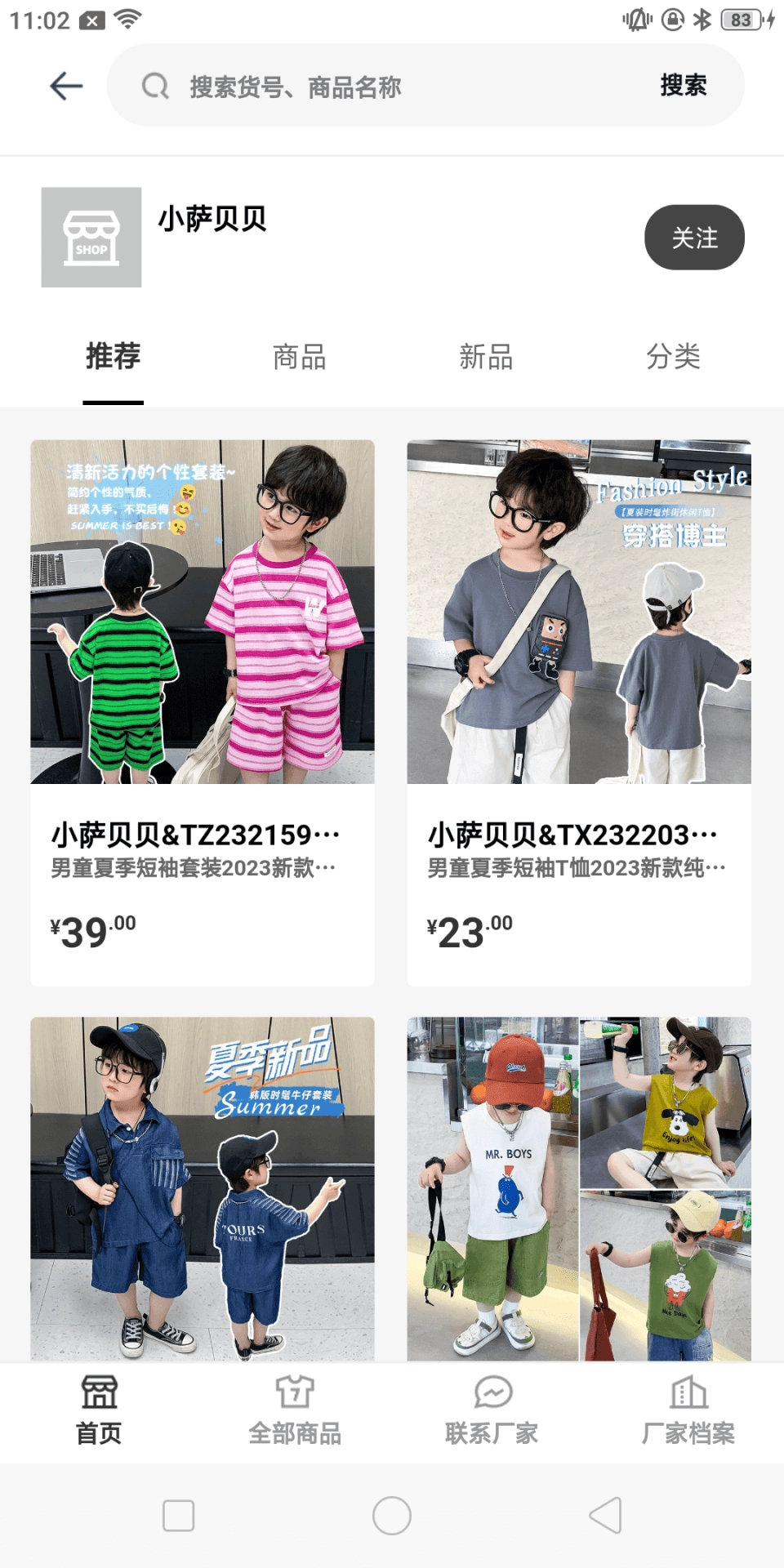Viewport: 784px width, 1568px height.
Task: Contact the manufacturer via 联系厂家
Action: (x=492, y=1410)
